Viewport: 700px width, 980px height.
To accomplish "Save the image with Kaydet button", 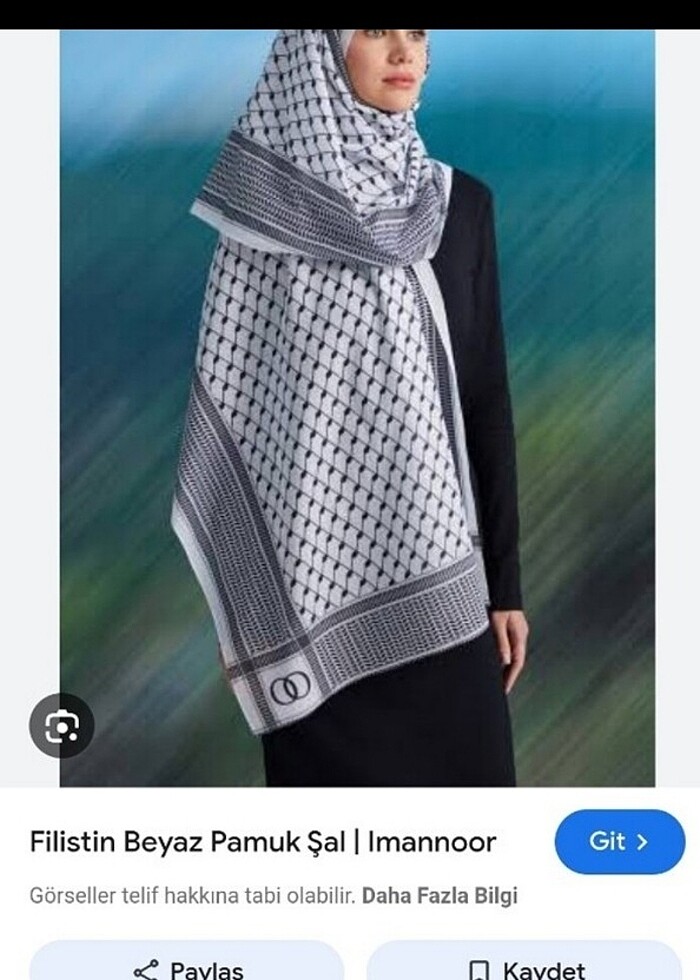I will pyautogui.click(x=528, y=964).
